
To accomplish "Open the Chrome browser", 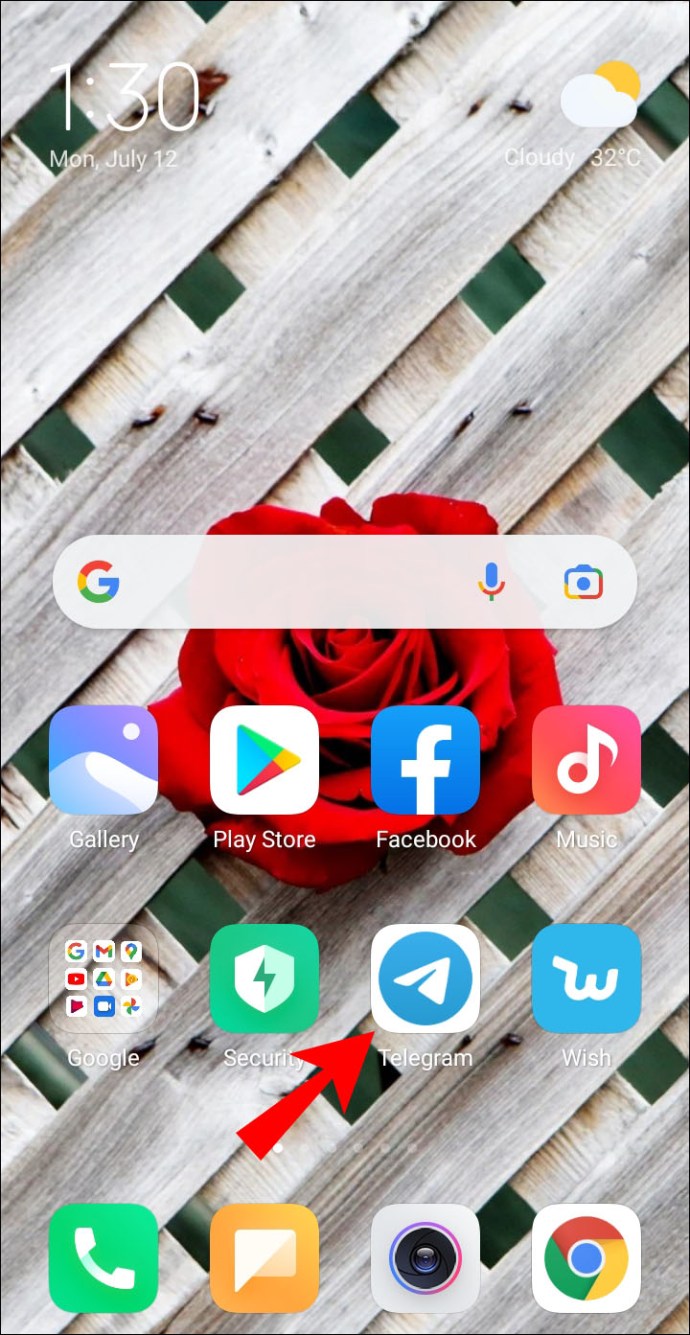I will coord(586,1257).
